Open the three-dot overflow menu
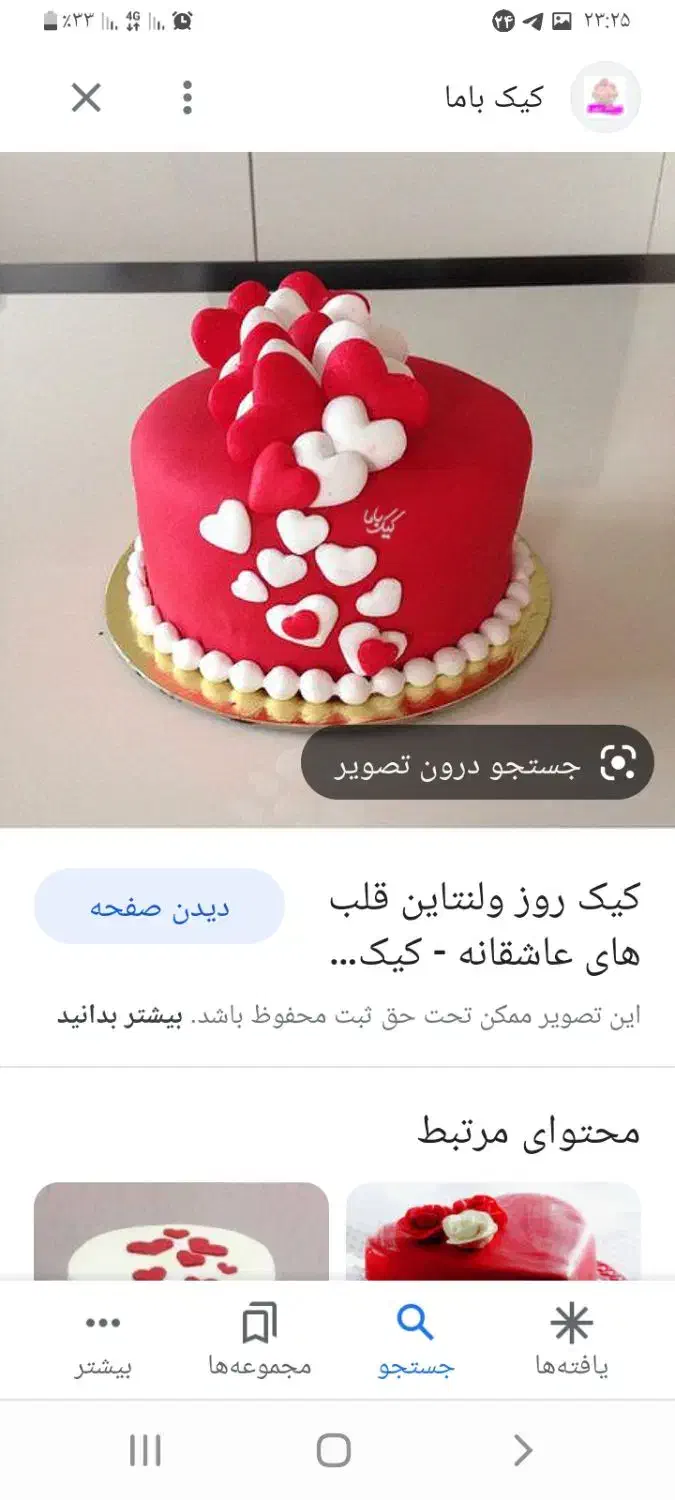Viewport: 675px width, 1500px height. click(x=187, y=97)
